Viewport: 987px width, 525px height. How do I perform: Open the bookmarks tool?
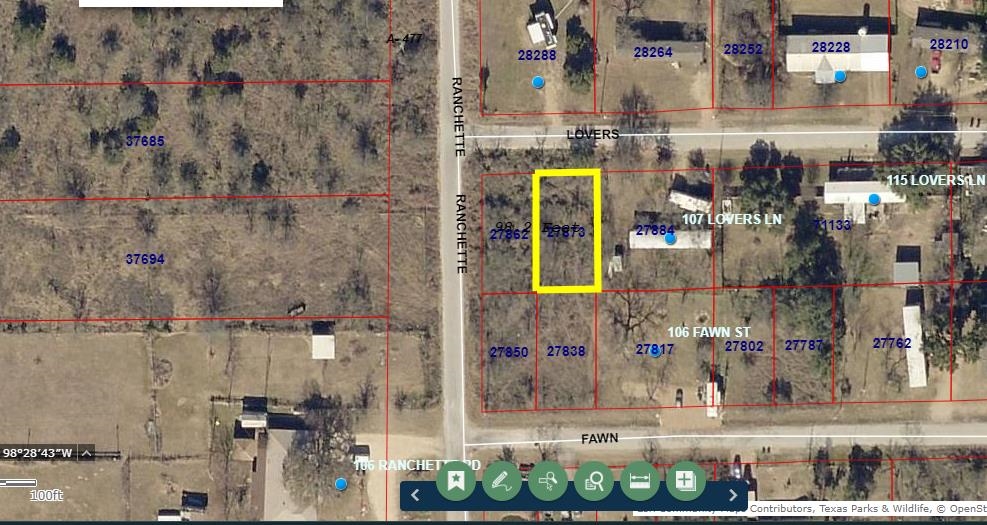pos(455,481)
